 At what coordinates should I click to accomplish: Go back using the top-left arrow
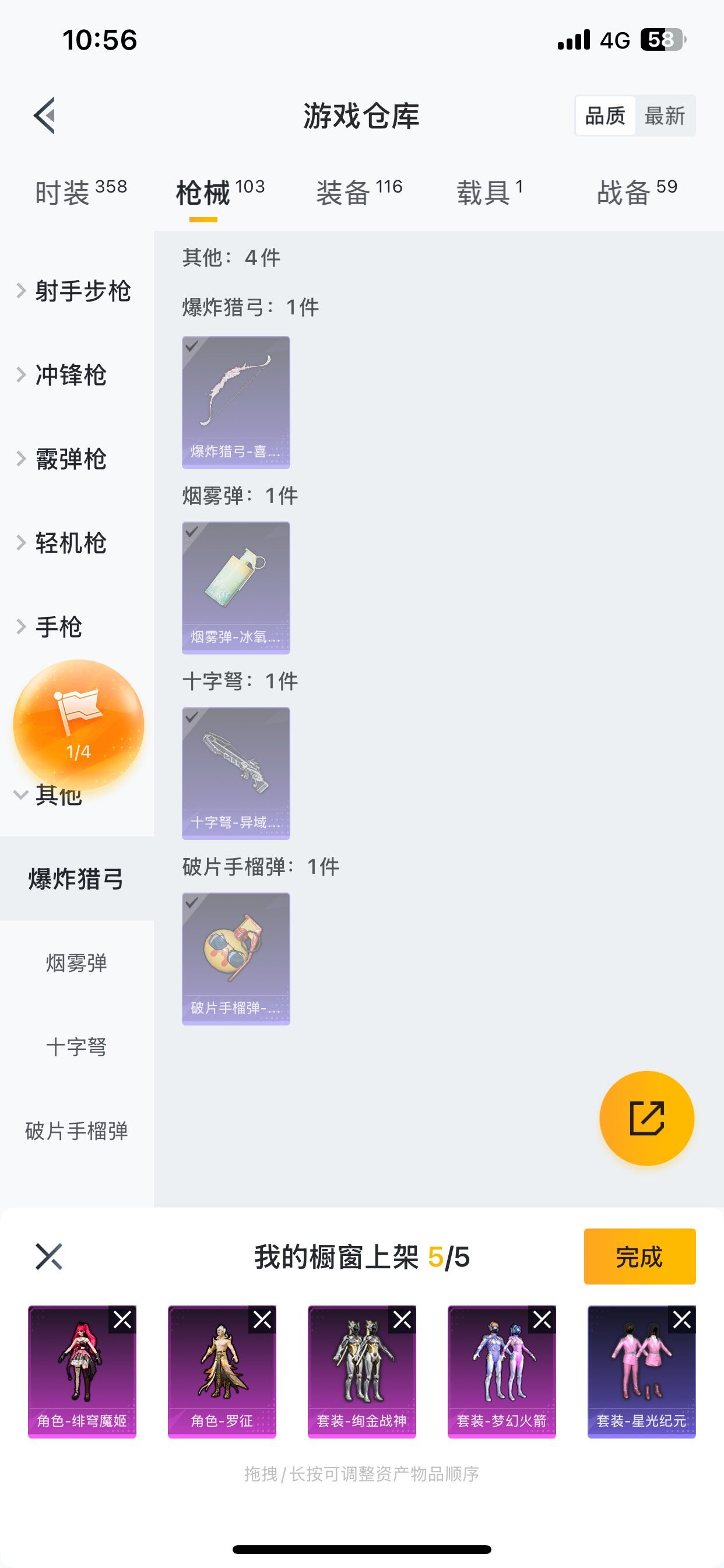click(x=45, y=115)
